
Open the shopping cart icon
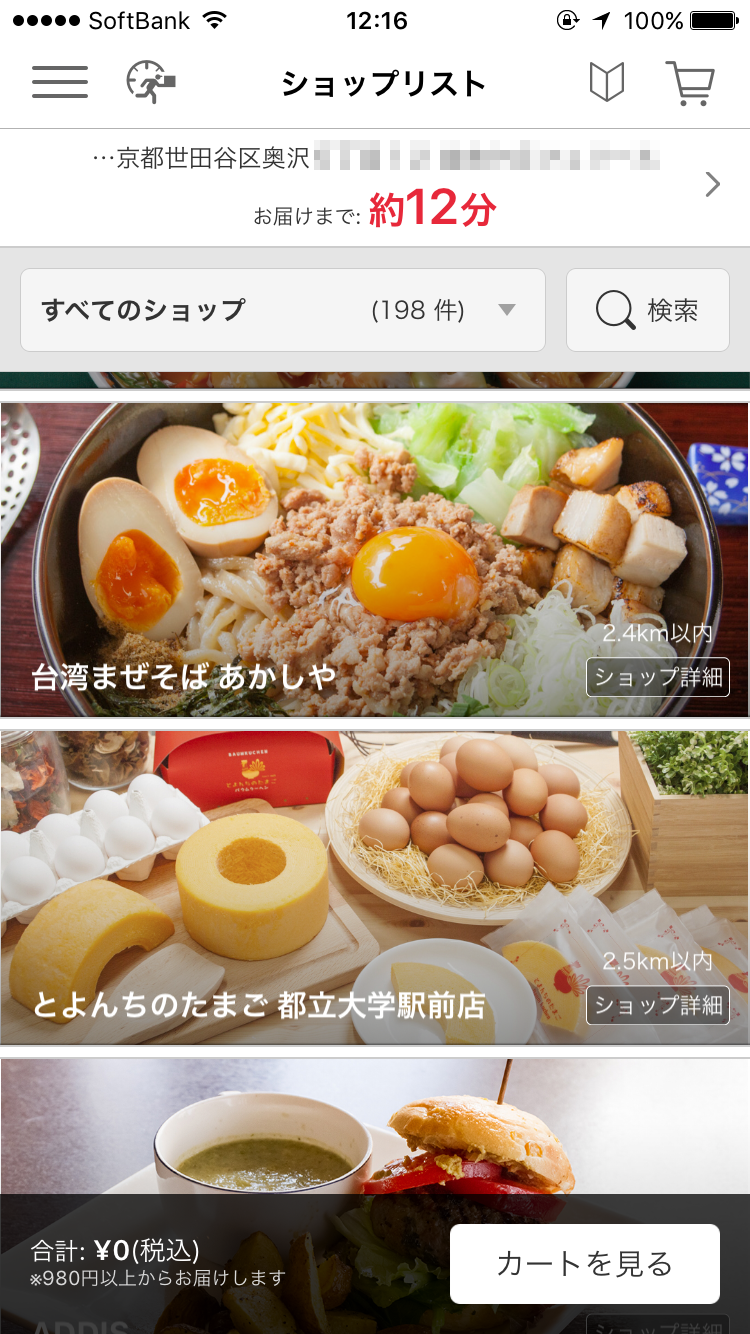tap(689, 82)
